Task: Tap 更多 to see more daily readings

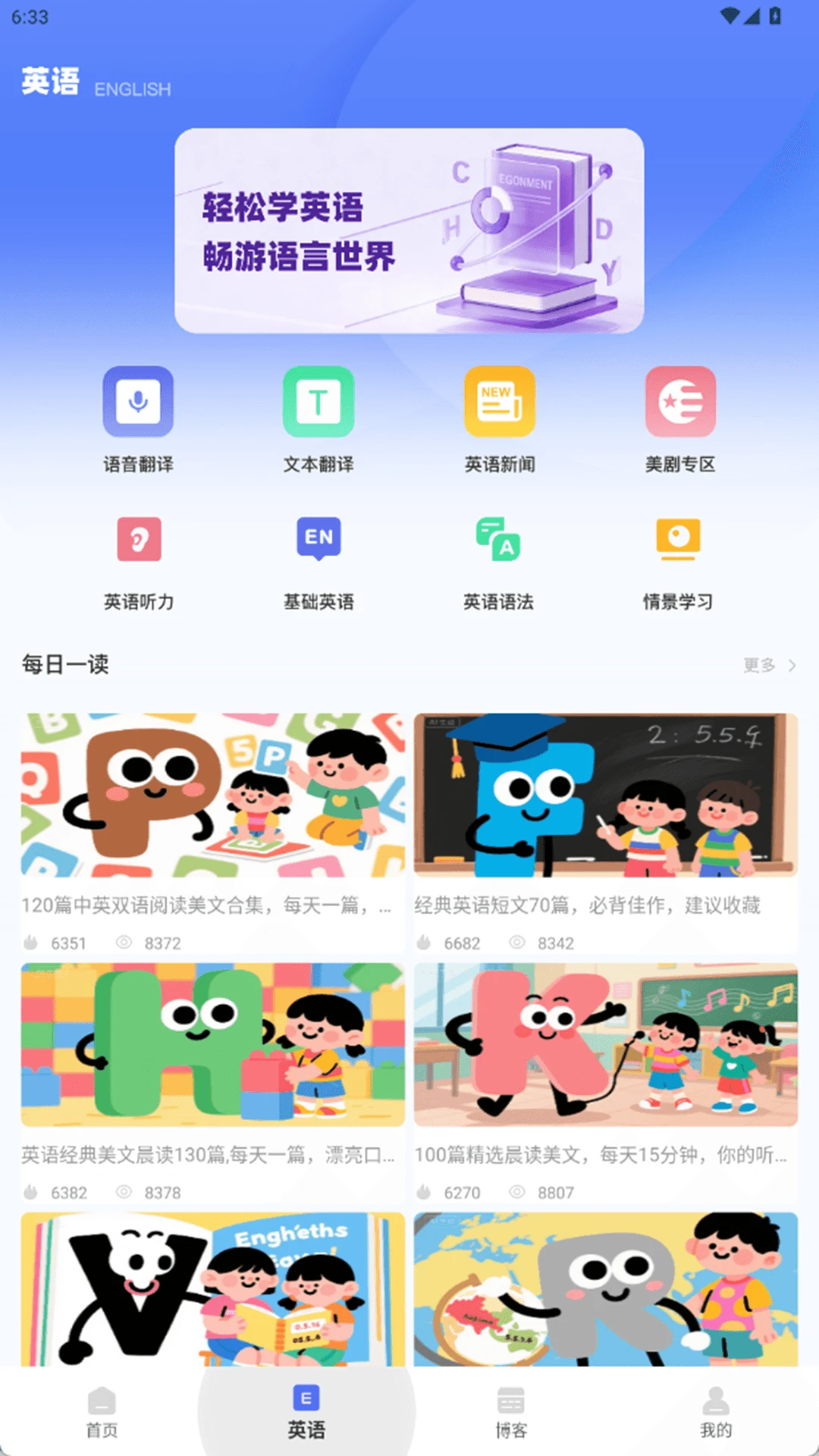Action: point(767,666)
